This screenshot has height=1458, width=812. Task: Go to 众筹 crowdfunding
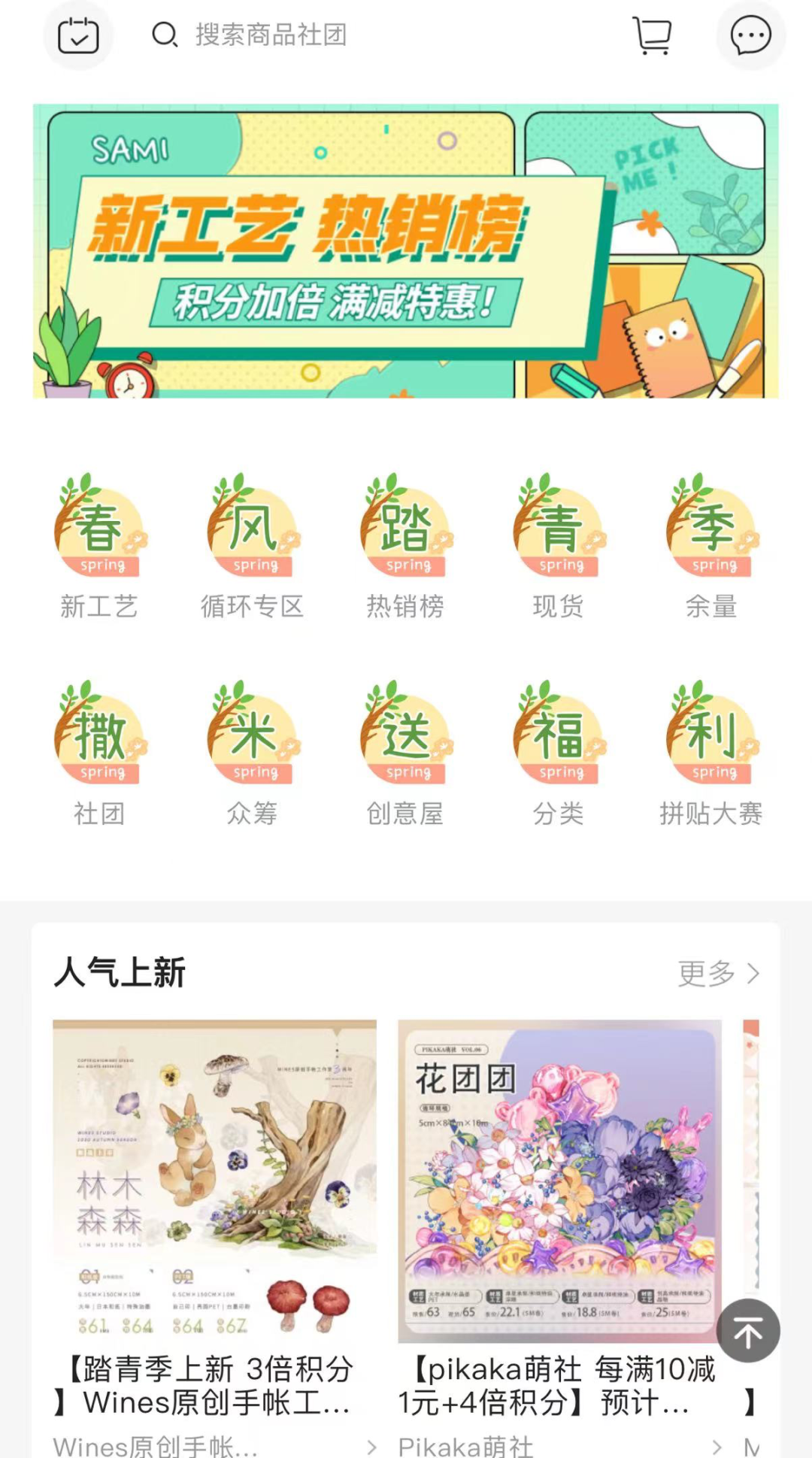click(253, 753)
